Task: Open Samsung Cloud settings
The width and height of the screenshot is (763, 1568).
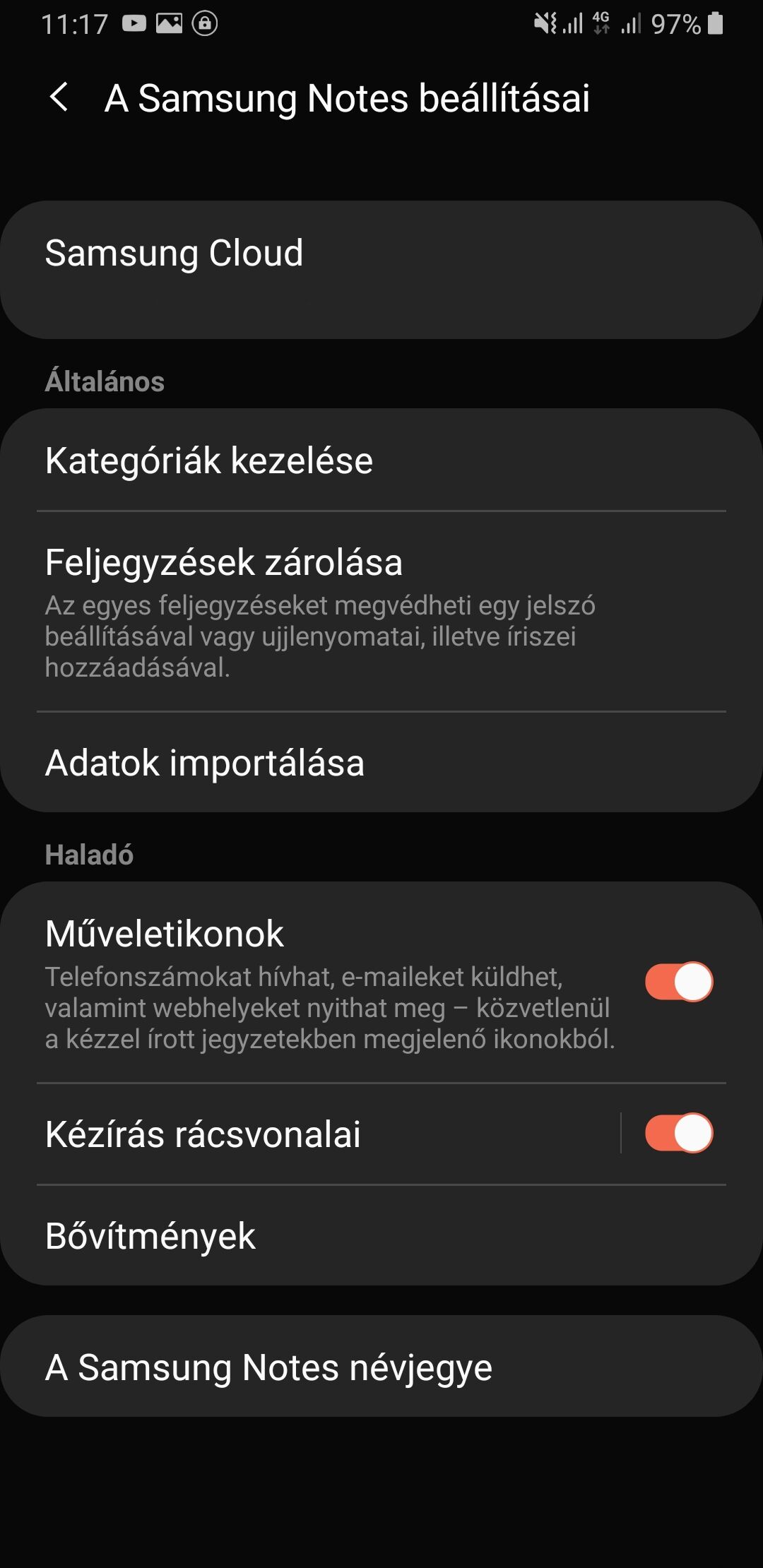Action: [381, 270]
